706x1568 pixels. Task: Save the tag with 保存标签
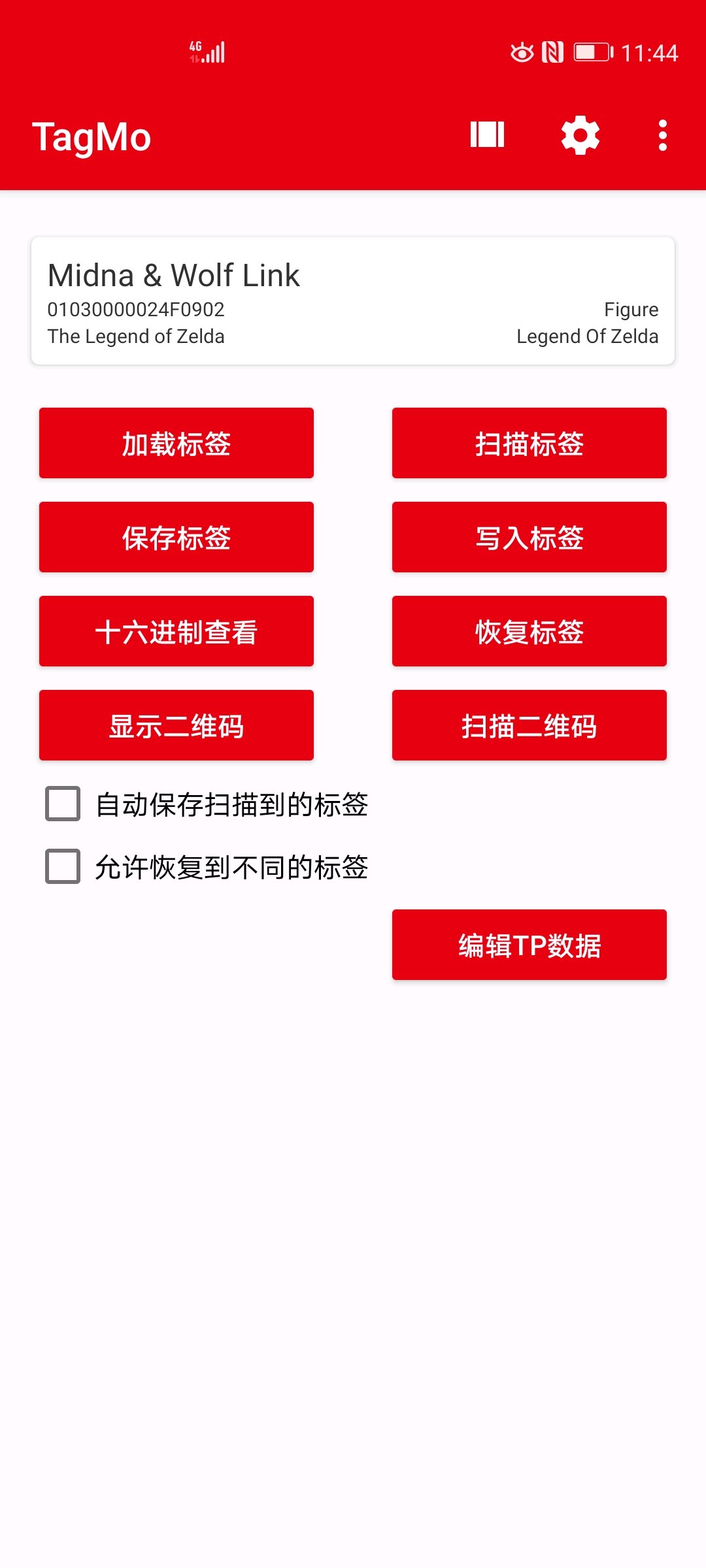pyautogui.click(x=176, y=538)
